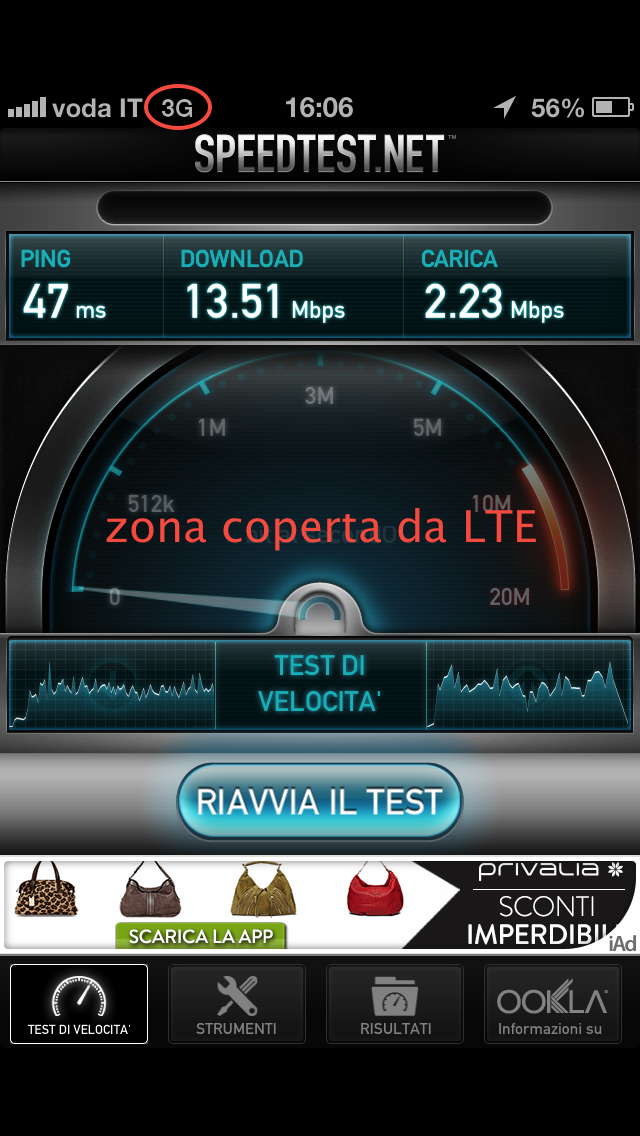Select the Test di Velocita' tab
The height and width of the screenshot is (1136, 640).
tap(79, 1004)
